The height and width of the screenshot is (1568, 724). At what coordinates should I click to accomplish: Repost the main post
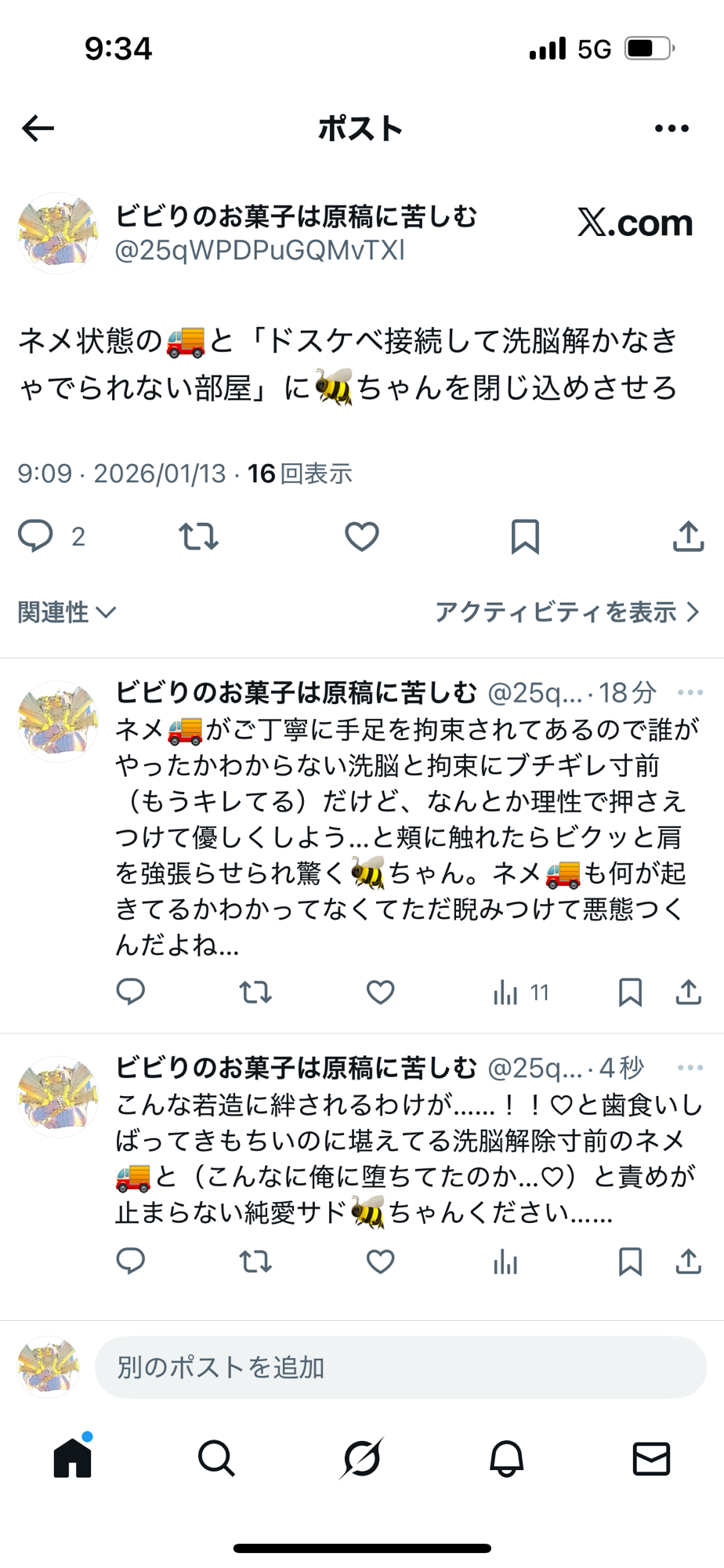click(x=198, y=536)
